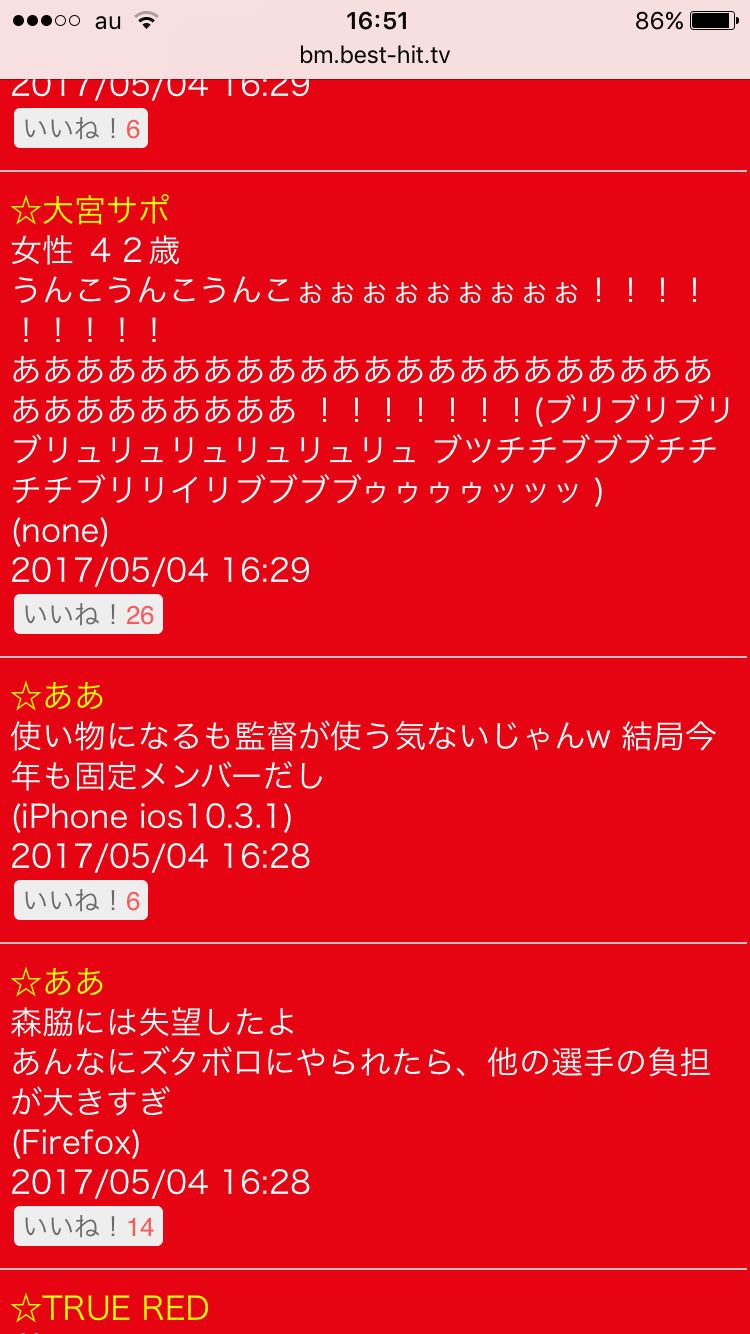Tap the いいね button at the top showing 6
The image size is (750, 1334).
80,129
